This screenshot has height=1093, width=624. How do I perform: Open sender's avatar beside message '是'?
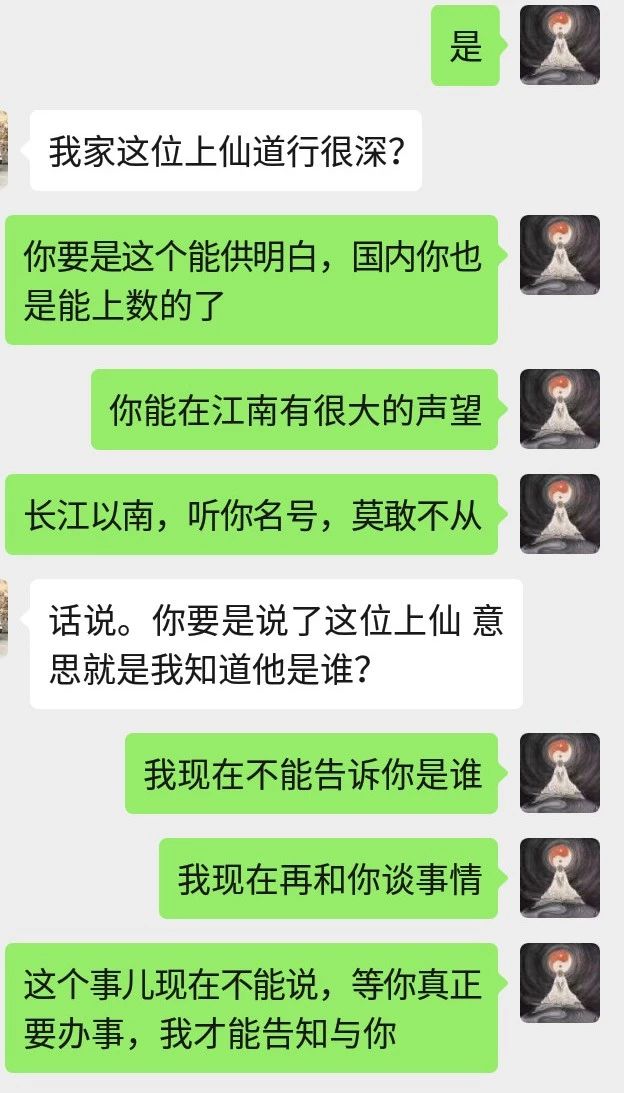560,45
